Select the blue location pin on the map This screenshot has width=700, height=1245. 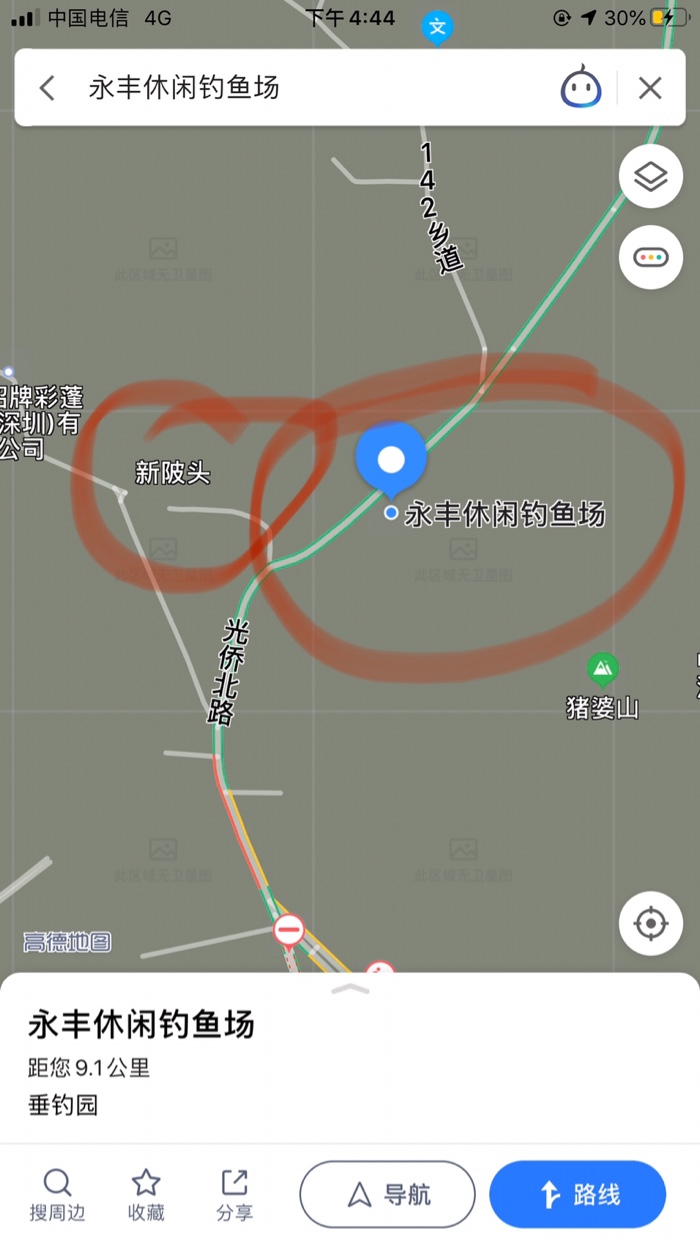pyautogui.click(x=391, y=460)
